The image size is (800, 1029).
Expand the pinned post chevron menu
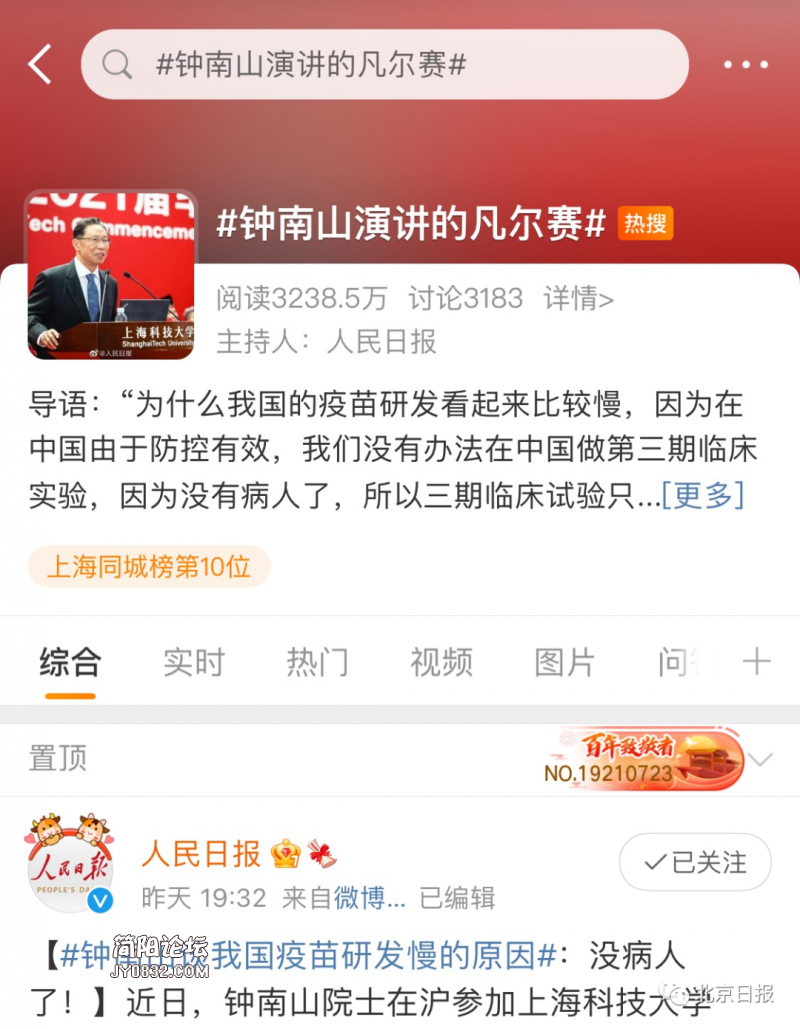(761, 760)
